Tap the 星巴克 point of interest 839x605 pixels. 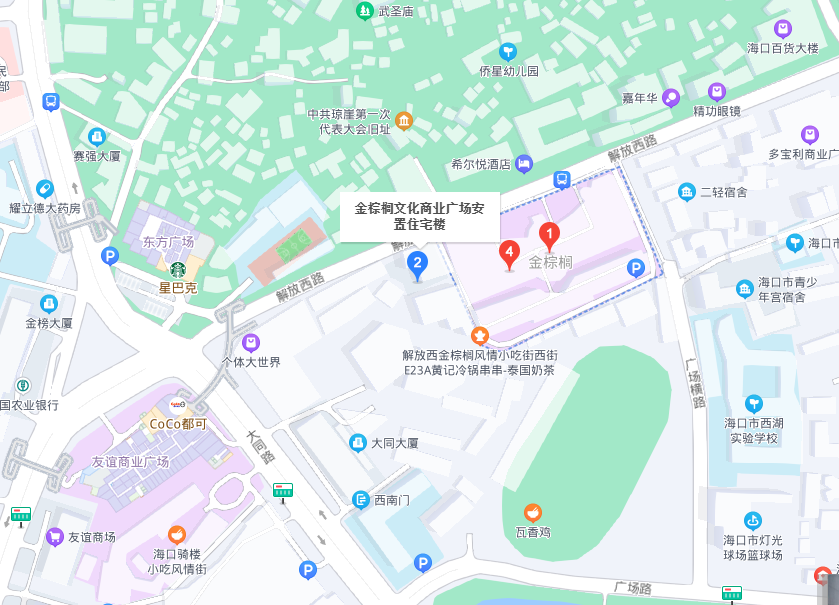177,269
